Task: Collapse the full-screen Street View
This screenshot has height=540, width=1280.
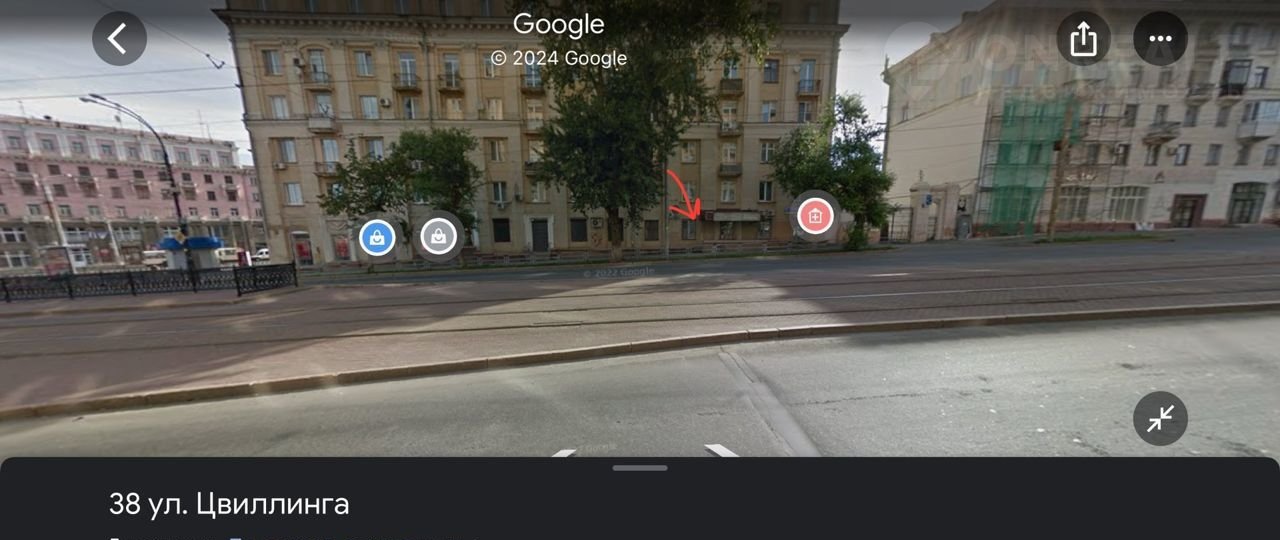Action: pyautogui.click(x=1160, y=419)
